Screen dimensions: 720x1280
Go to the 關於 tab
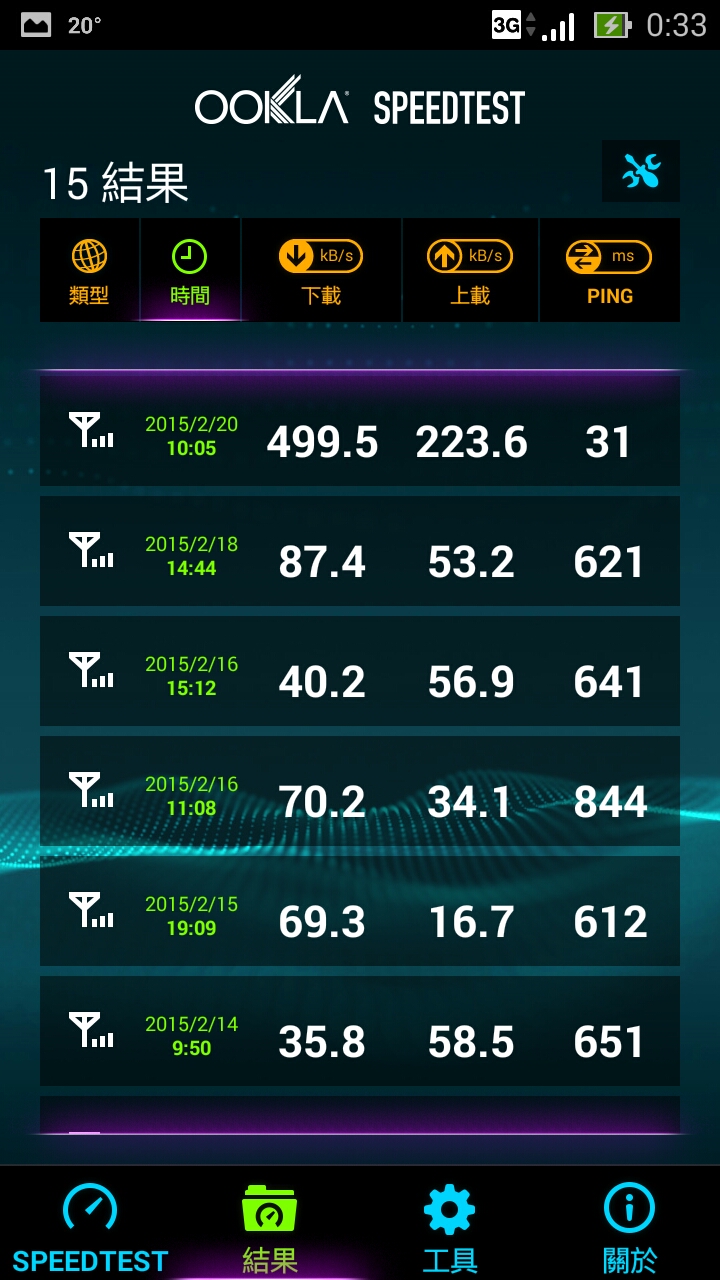(630, 1226)
